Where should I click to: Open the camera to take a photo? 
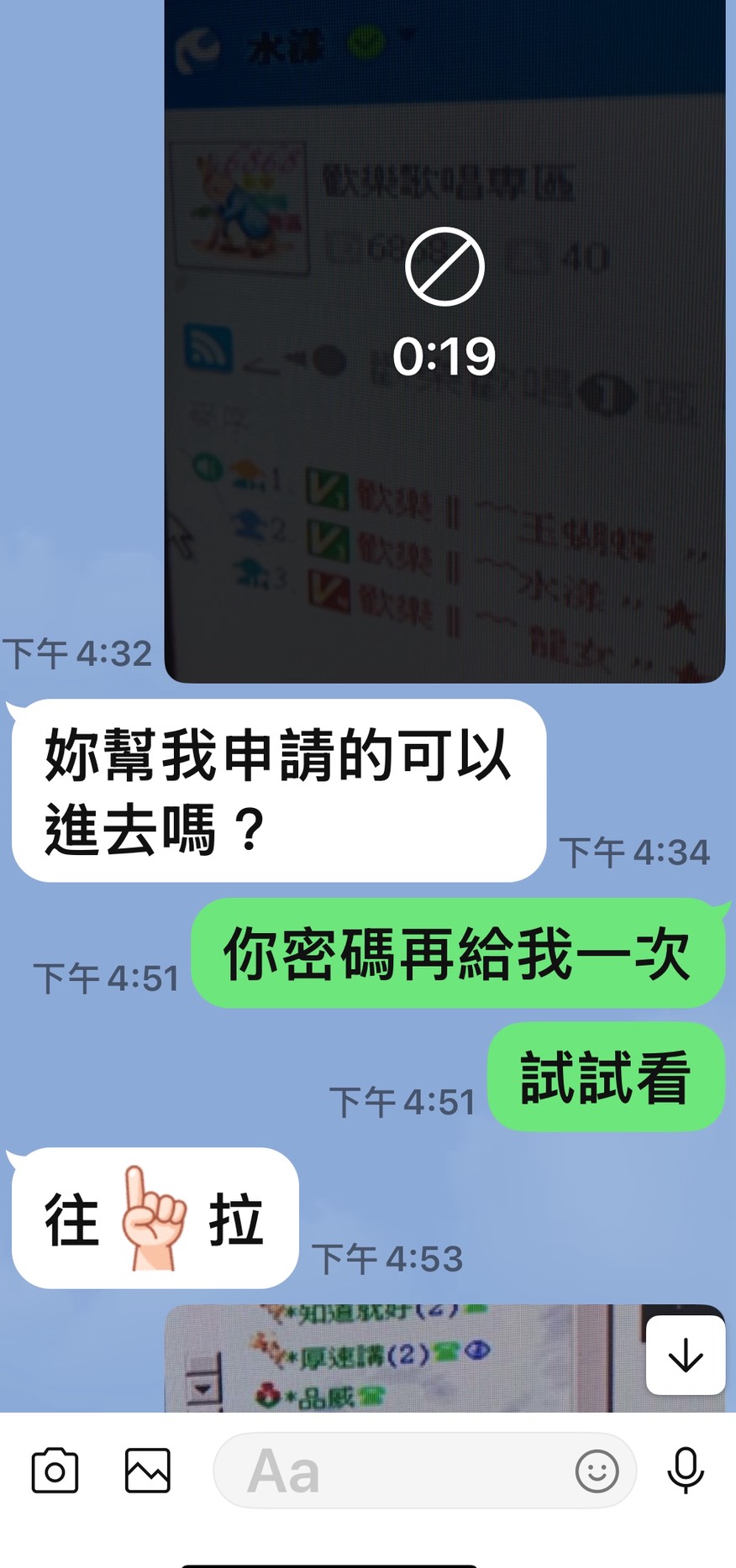[x=55, y=1471]
